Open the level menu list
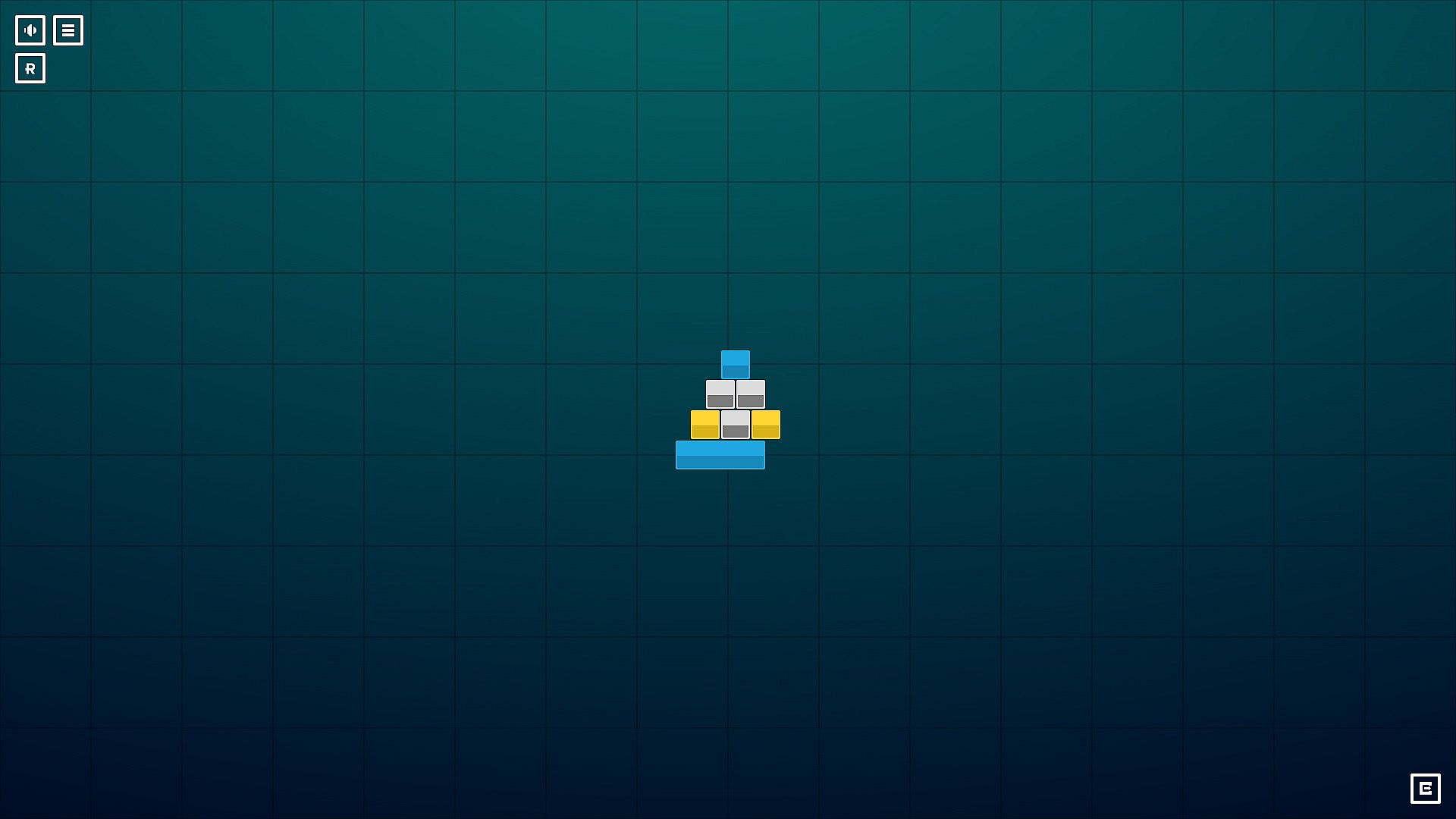This screenshot has height=819, width=1456. tap(68, 30)
